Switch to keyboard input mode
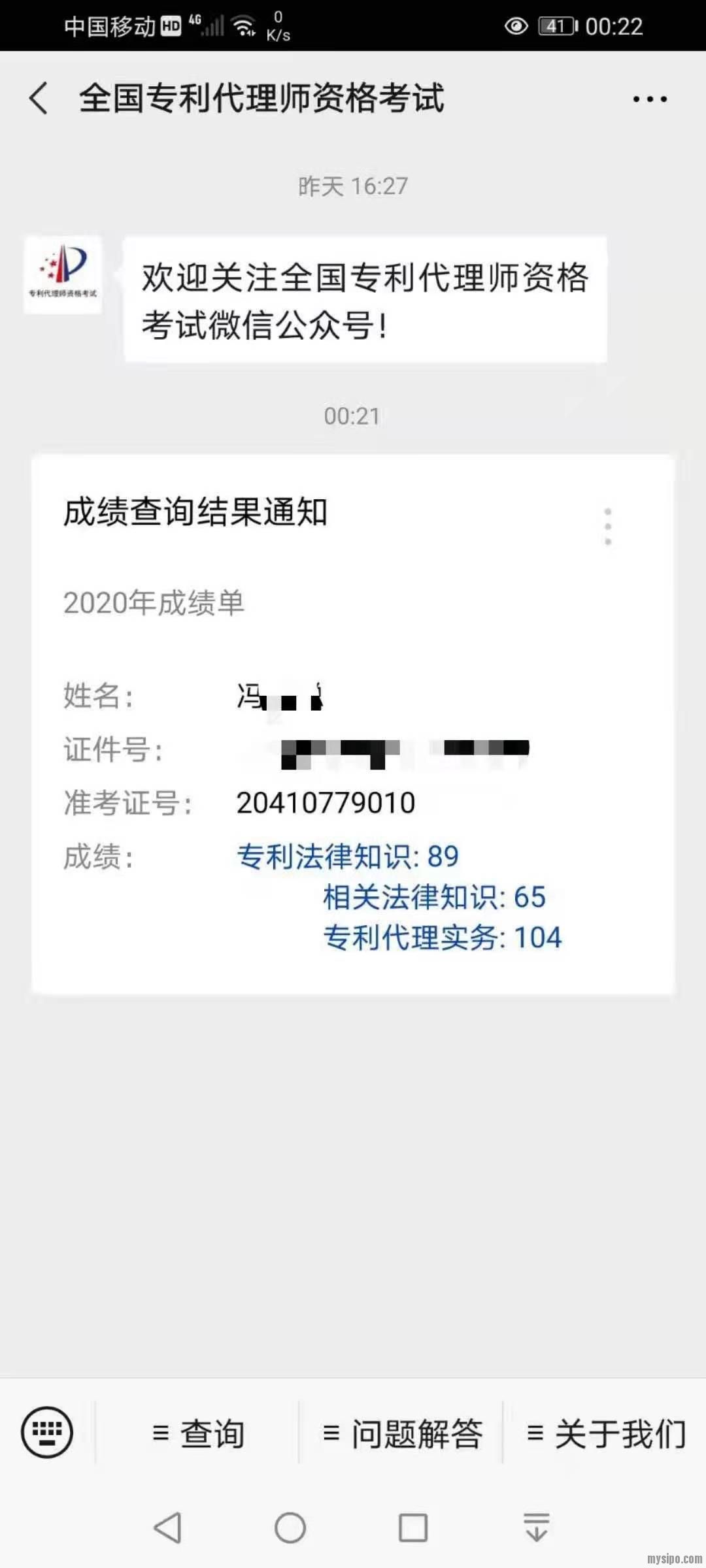Image resolution: width=706 pixels, height=1568 pixels. [x=47, y=1433]
